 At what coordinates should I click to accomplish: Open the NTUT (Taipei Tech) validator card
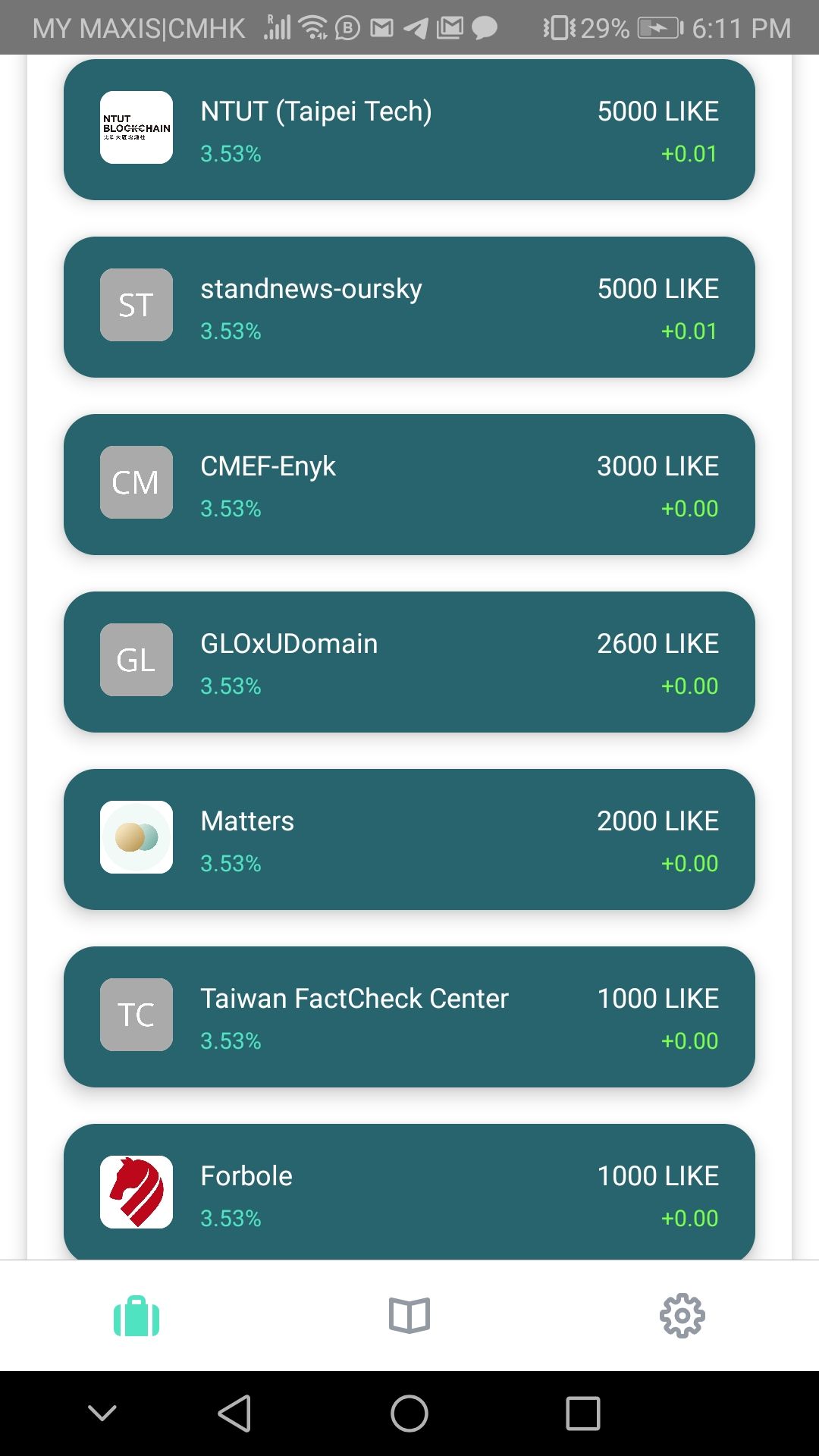[409, 130]
